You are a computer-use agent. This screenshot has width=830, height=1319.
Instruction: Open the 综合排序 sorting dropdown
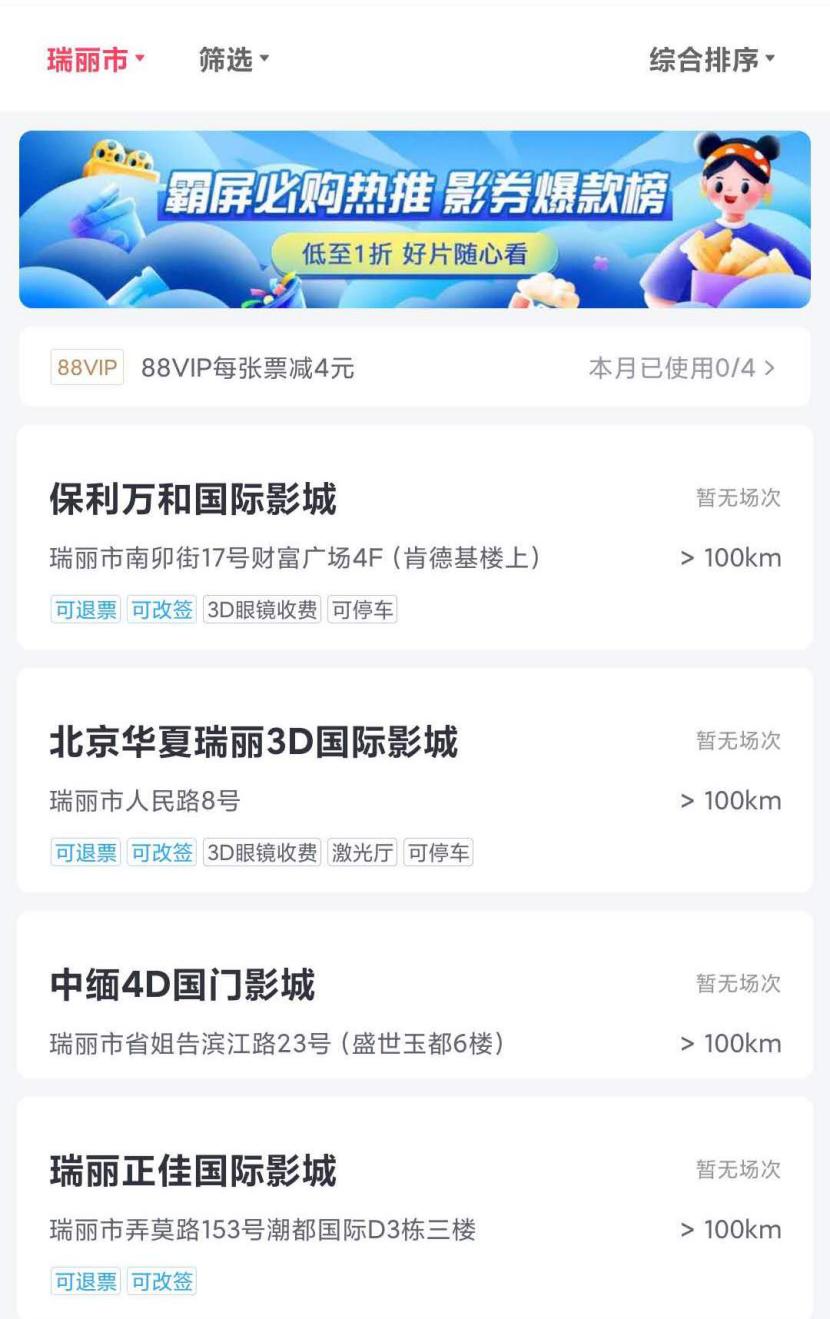point(711,60)
